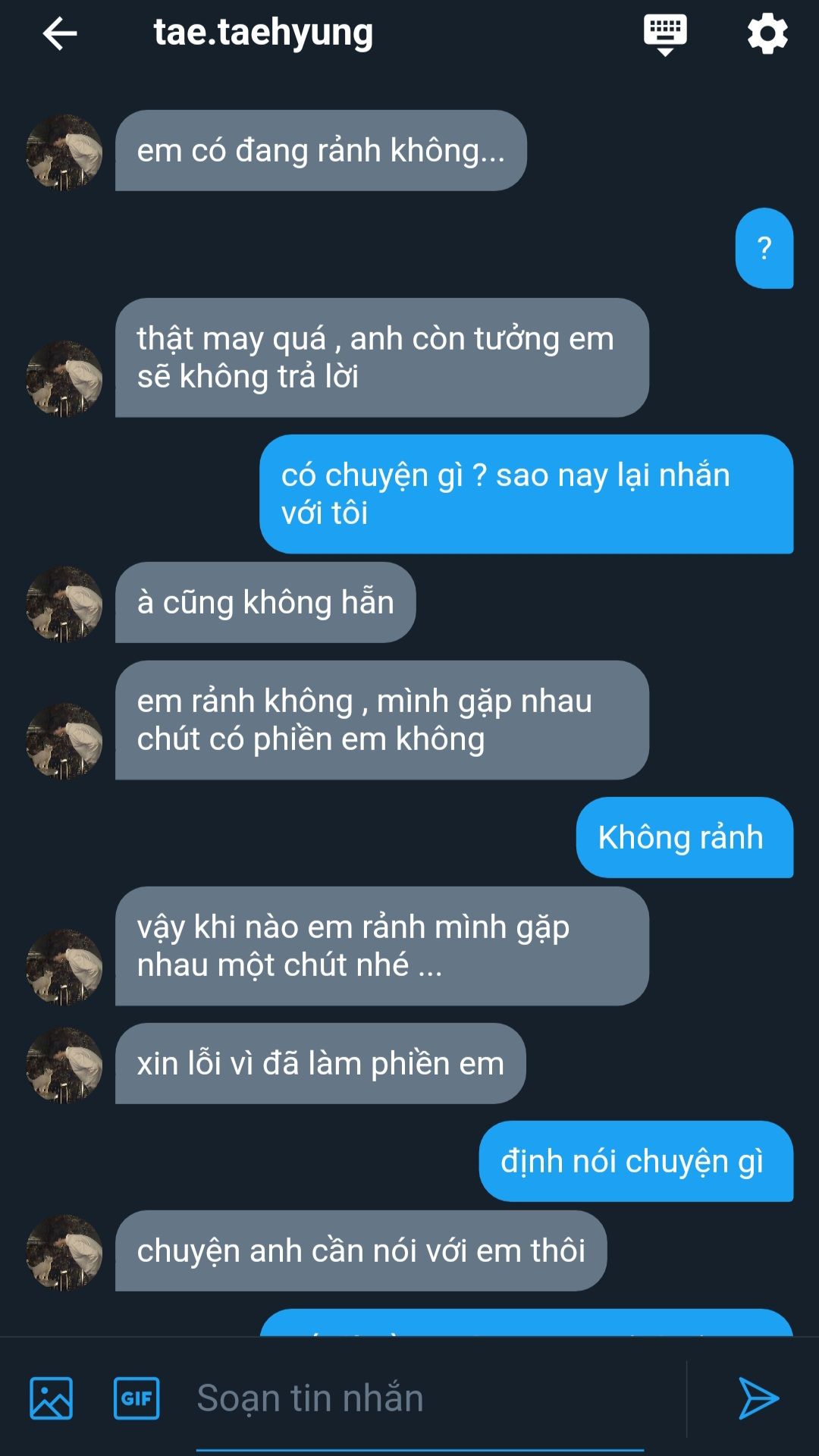
Task: Attach a photo with the image icon
Action: 51,1398
